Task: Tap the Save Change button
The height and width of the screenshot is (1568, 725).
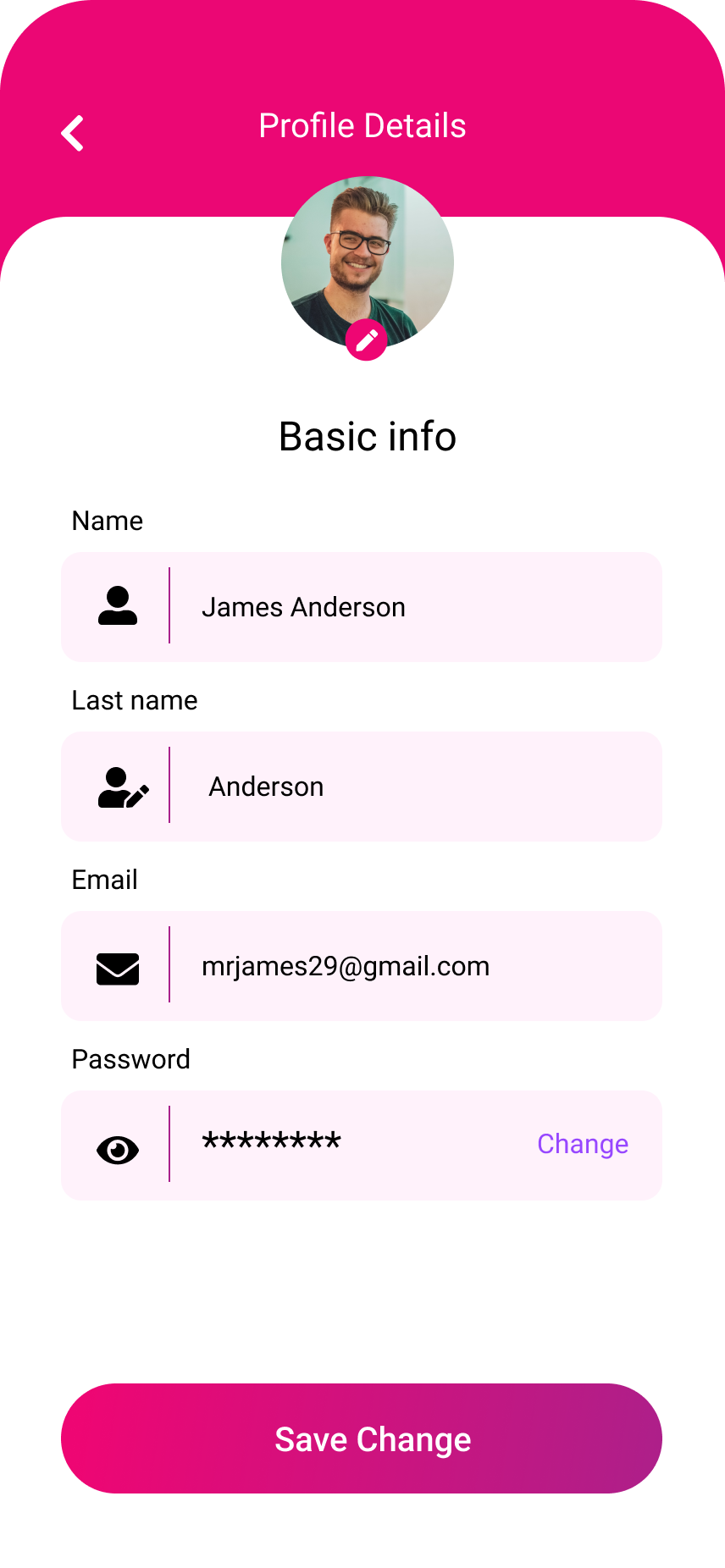Action: 362,1438
